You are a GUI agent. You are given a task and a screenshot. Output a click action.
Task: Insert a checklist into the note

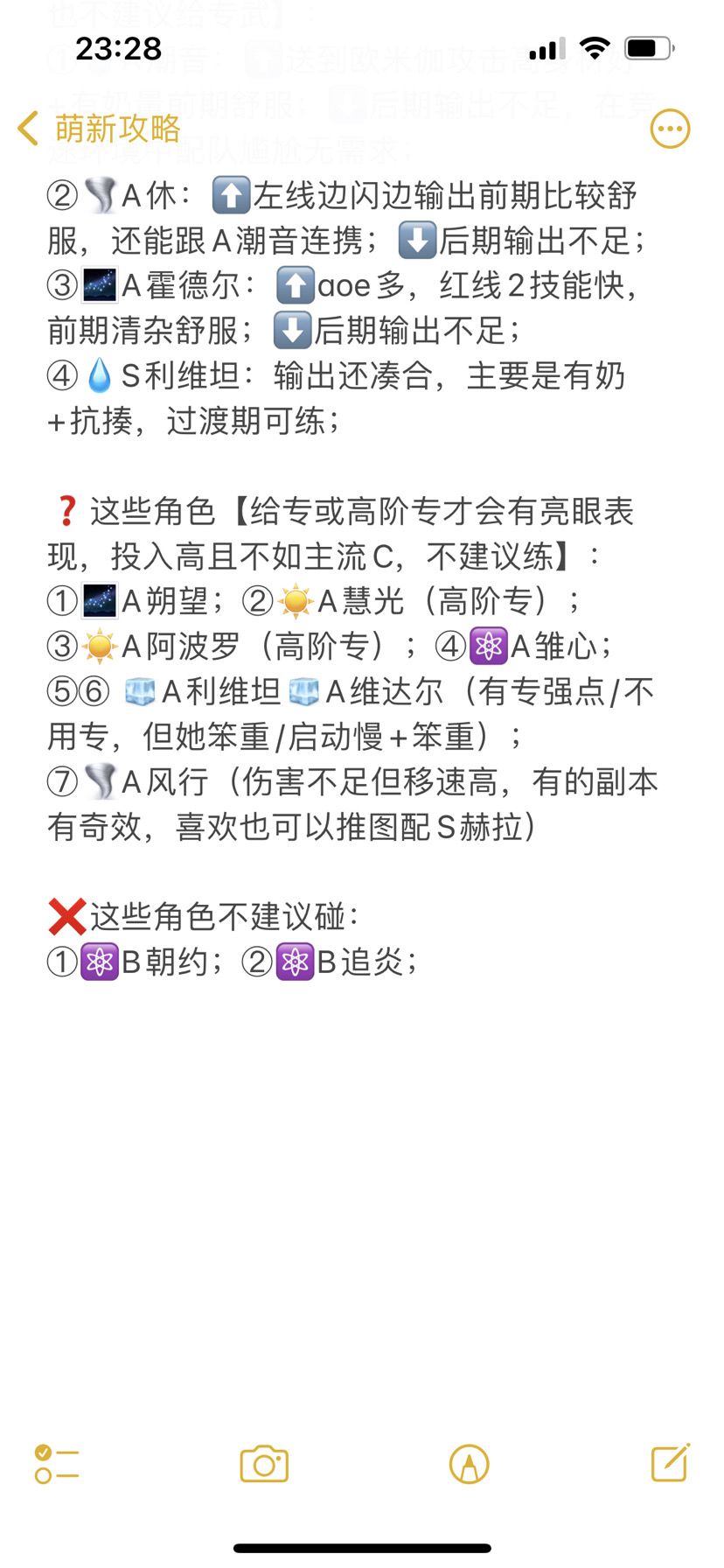(58, 1465)
